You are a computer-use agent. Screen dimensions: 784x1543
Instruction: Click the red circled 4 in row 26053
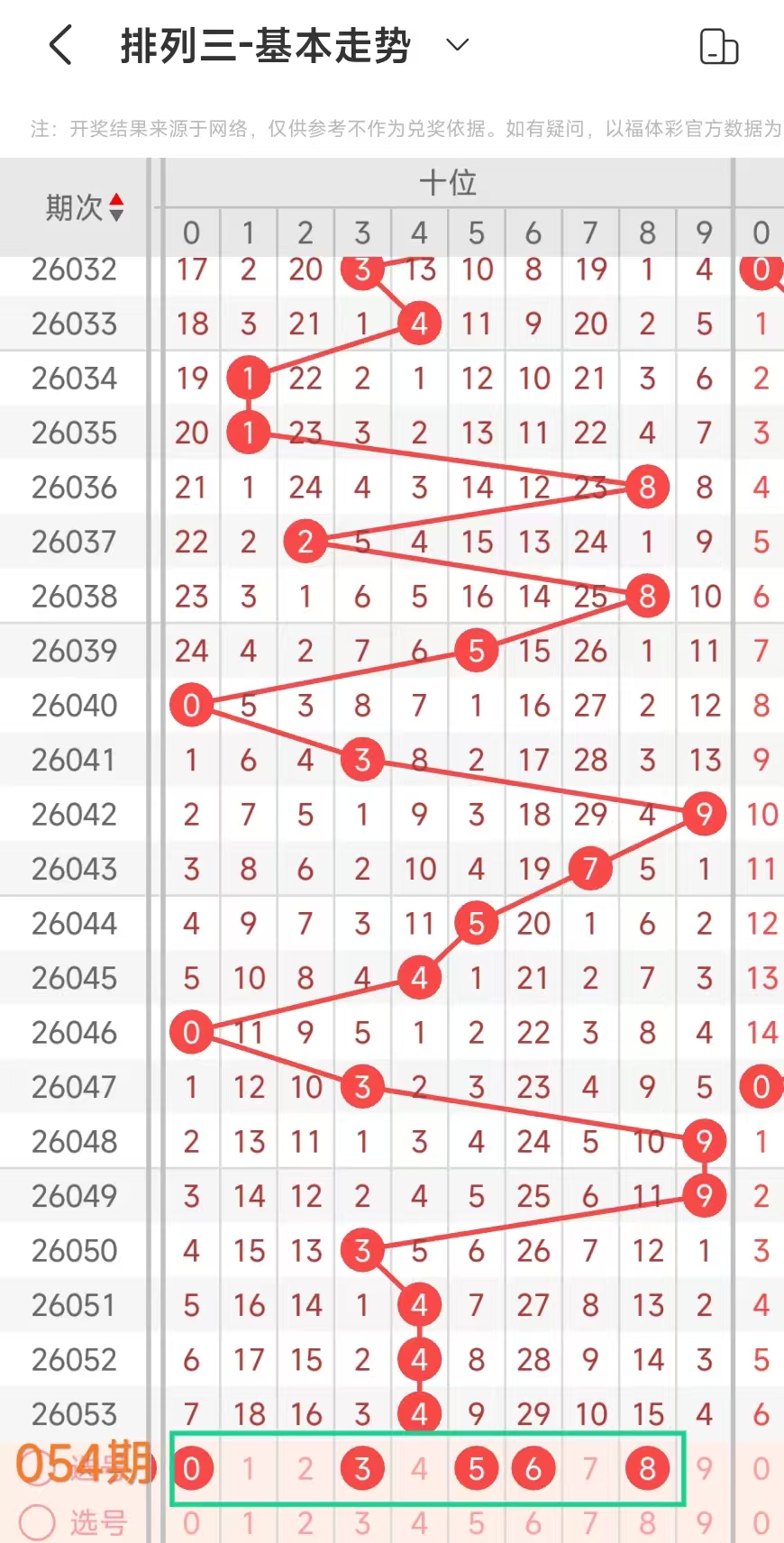[419, 1413]
